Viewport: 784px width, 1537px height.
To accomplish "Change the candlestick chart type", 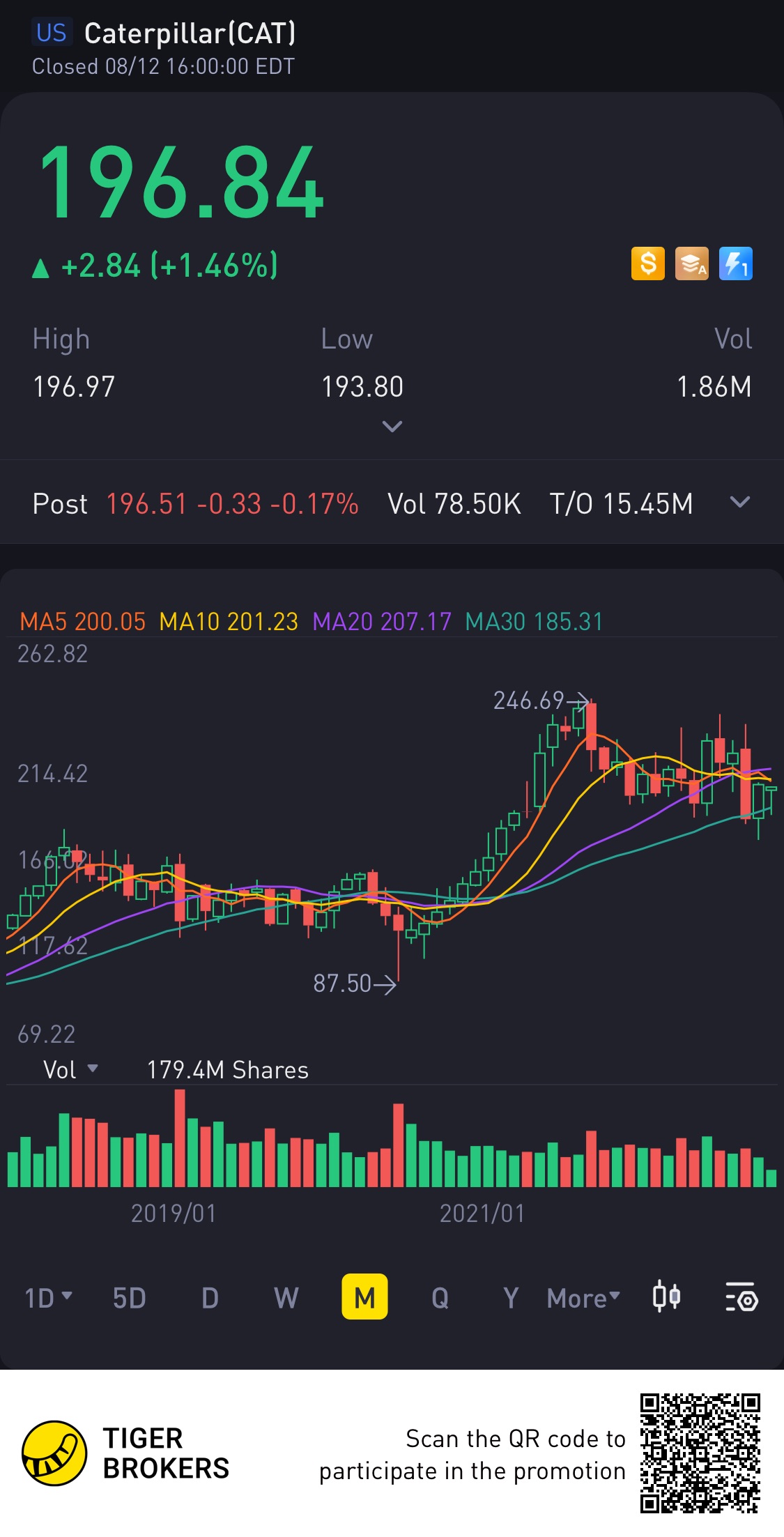I will [x=666, y=1298].
